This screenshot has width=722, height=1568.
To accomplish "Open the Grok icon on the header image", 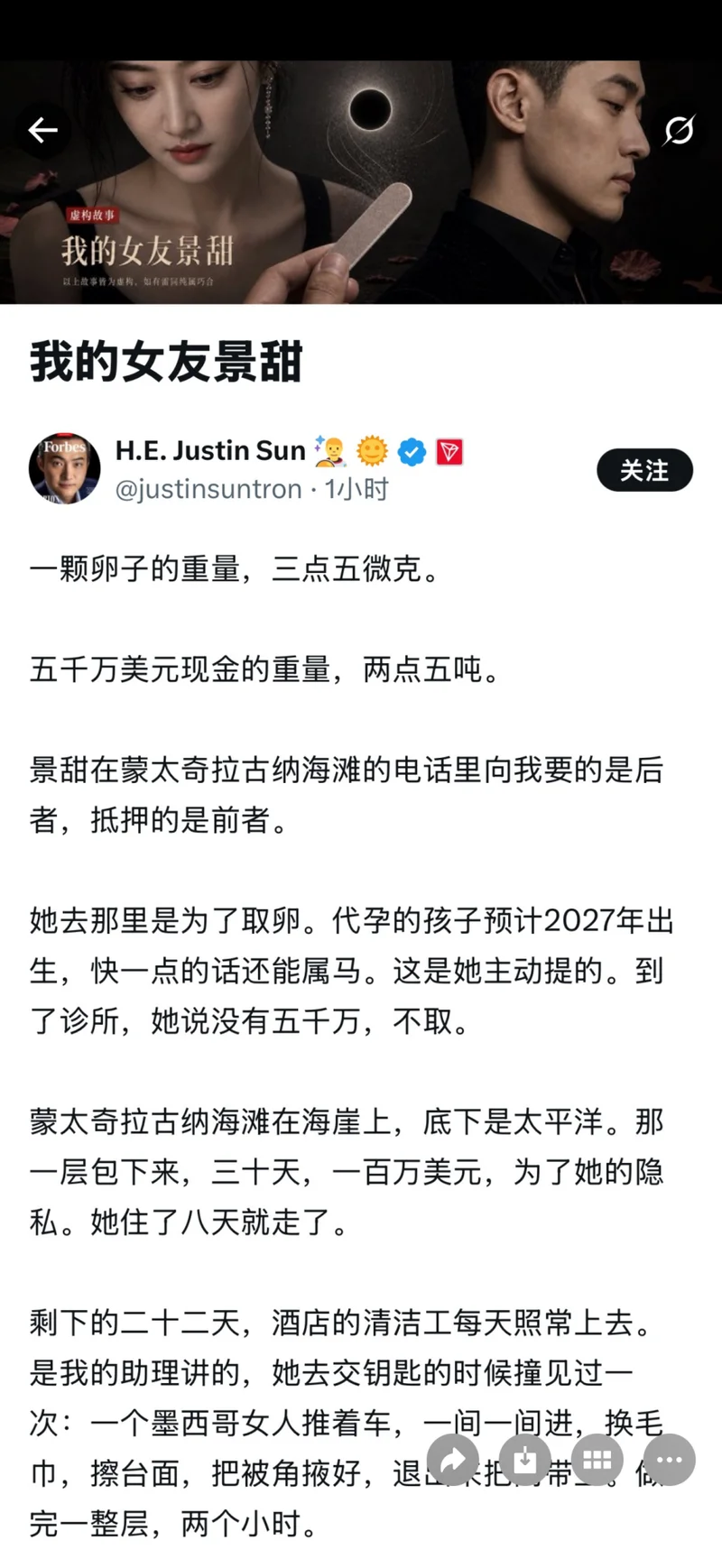I will (x=679, y=130).
